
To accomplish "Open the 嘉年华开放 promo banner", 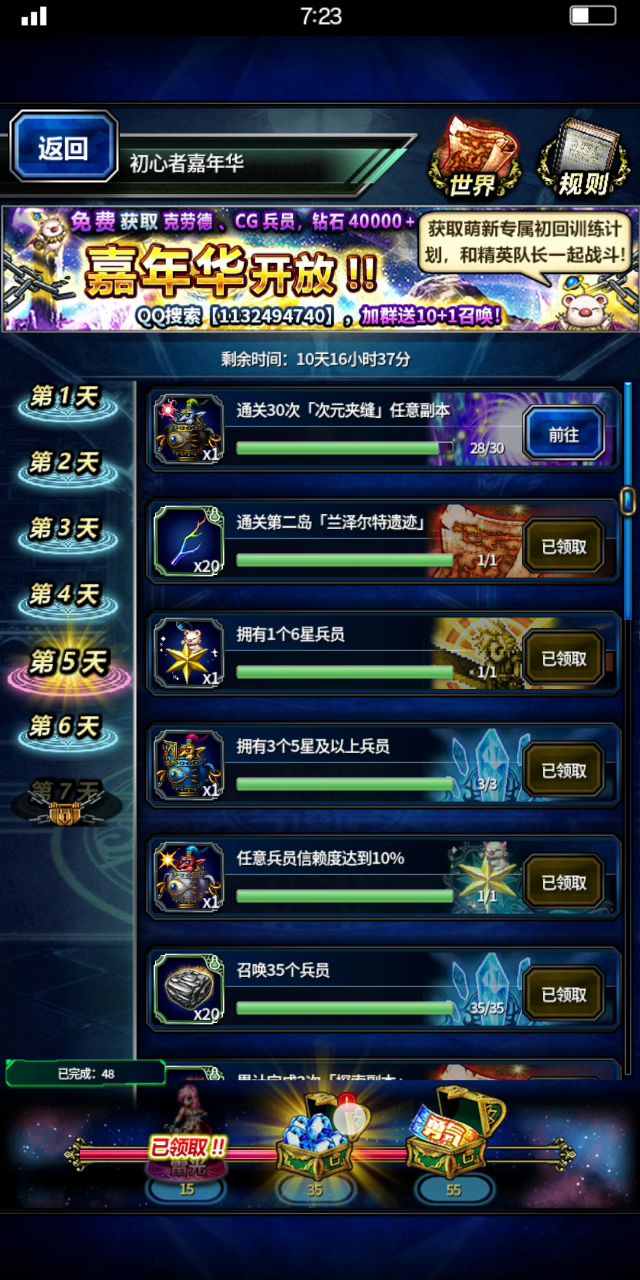I will [320, 268].
